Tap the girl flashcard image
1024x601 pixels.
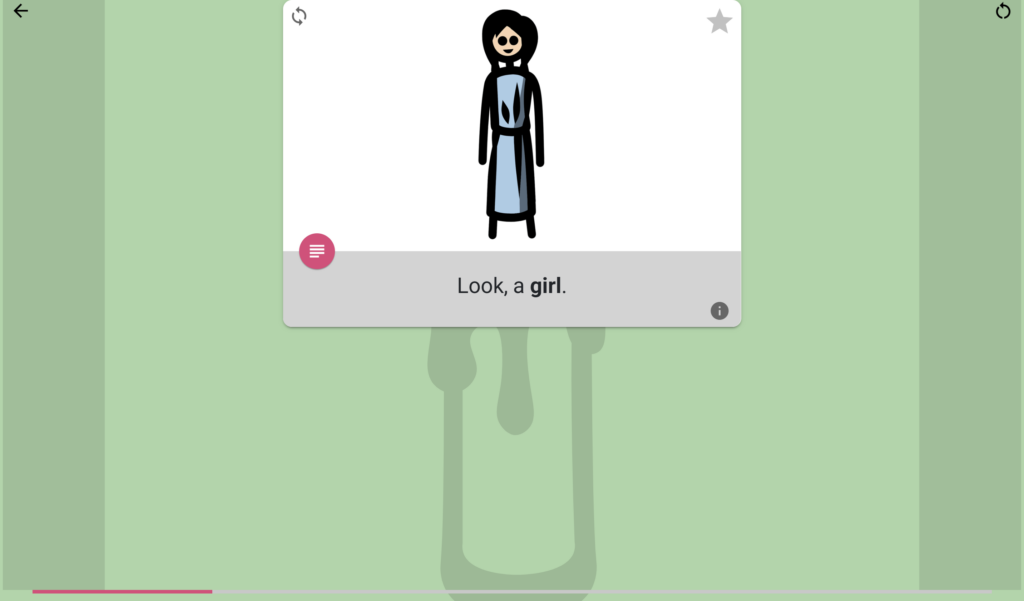pyautogui.click(x=511, y=125)
